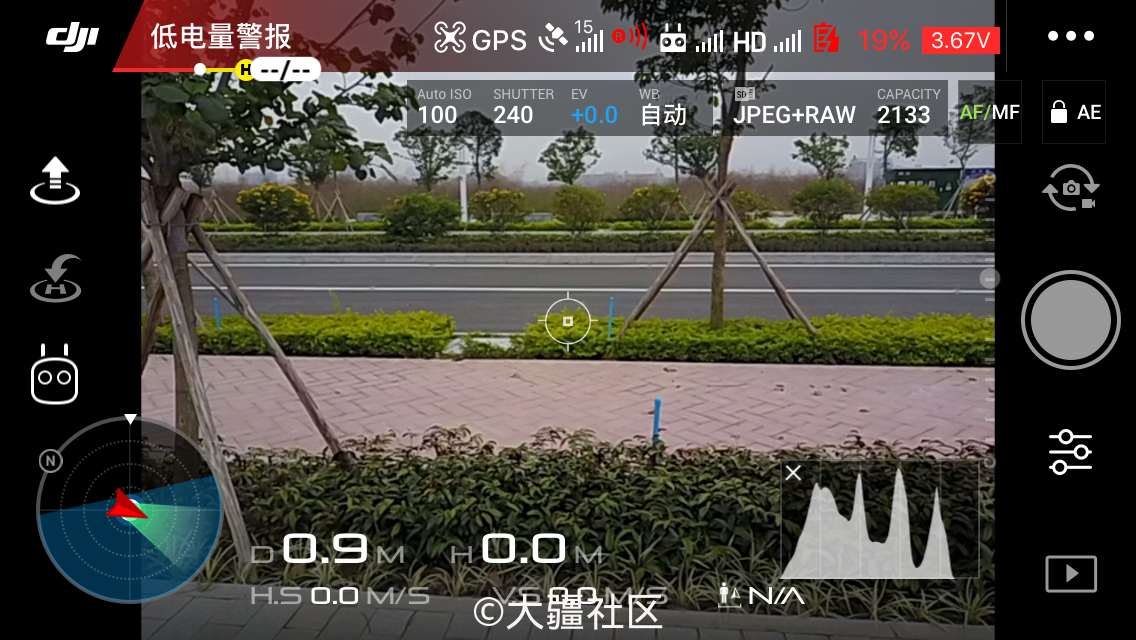Open the playback gallery

pyautogui.click(x=1070, y=574)
